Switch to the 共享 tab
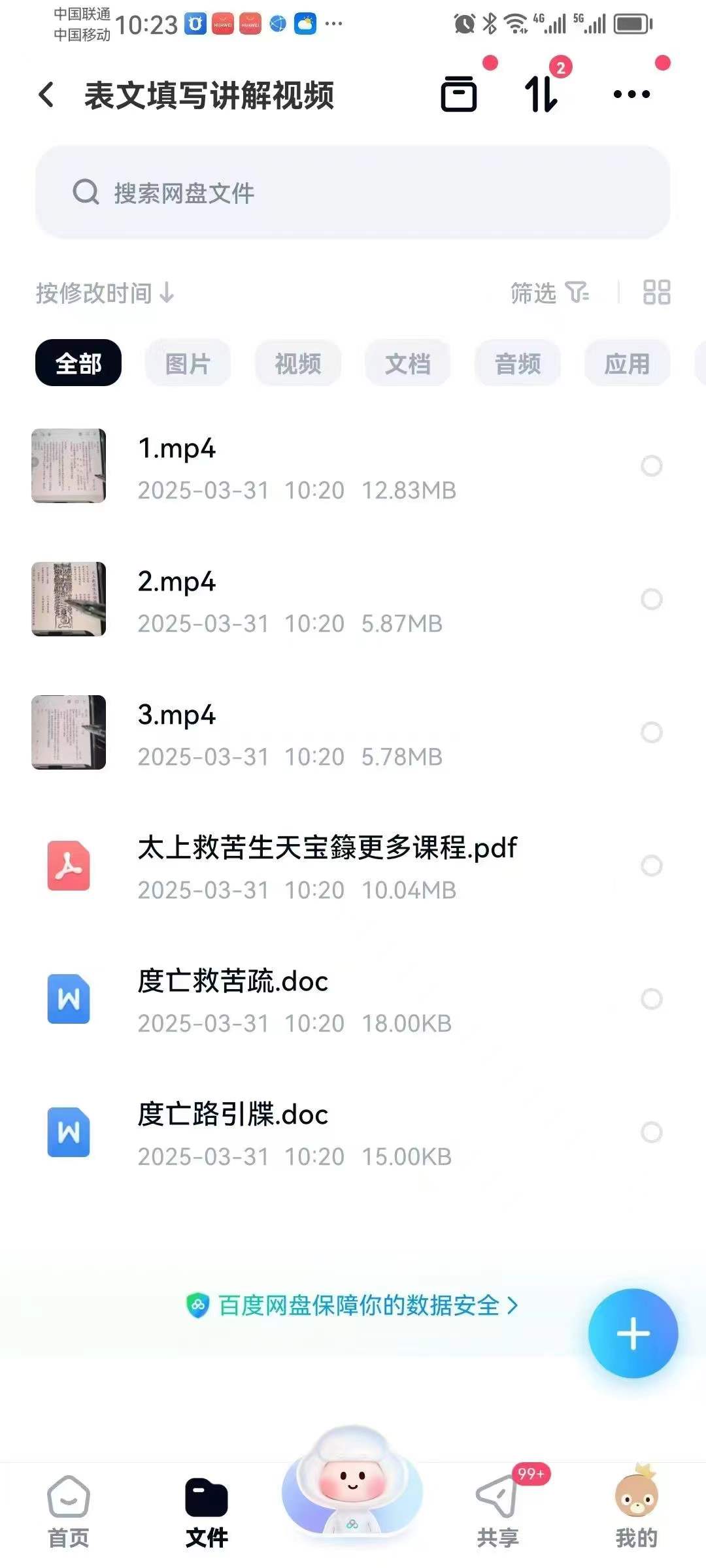 tap(498, 1509)
